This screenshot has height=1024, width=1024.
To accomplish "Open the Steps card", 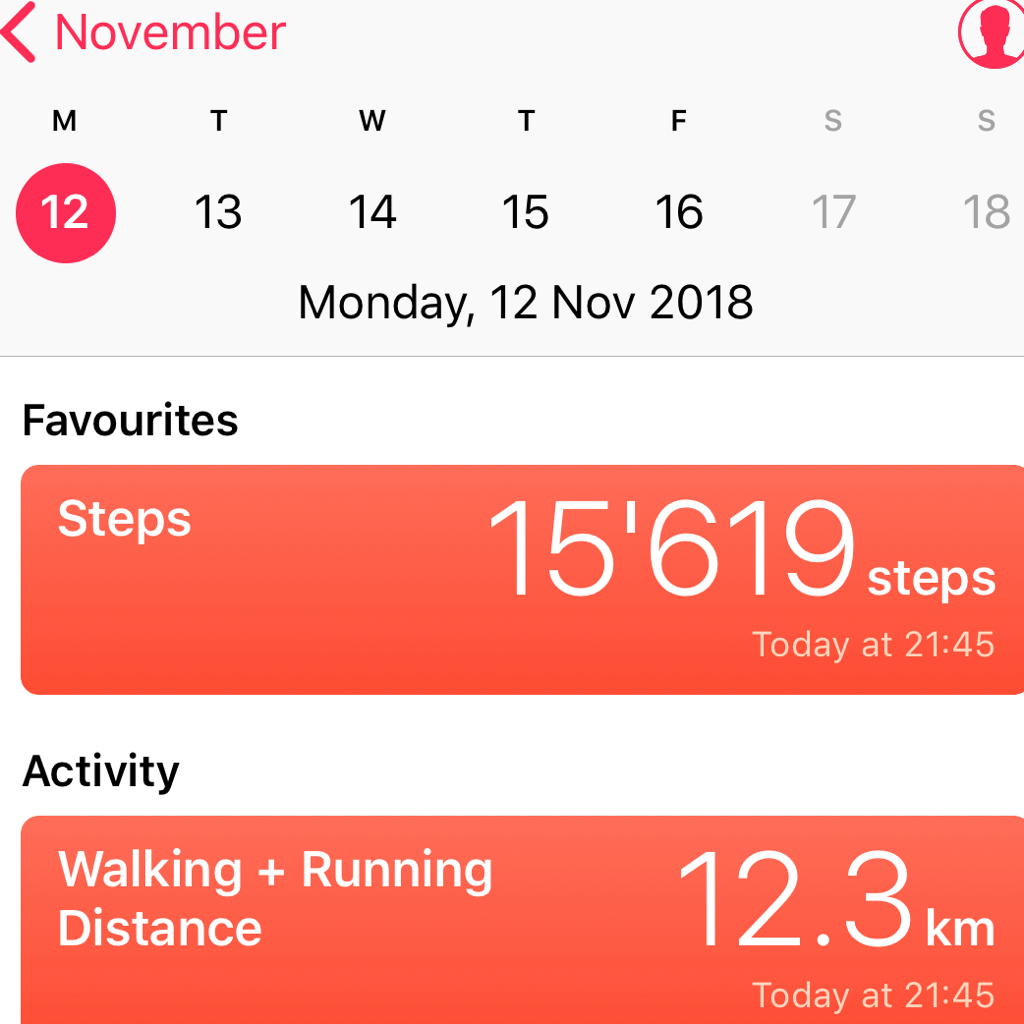I will (520, 580).
